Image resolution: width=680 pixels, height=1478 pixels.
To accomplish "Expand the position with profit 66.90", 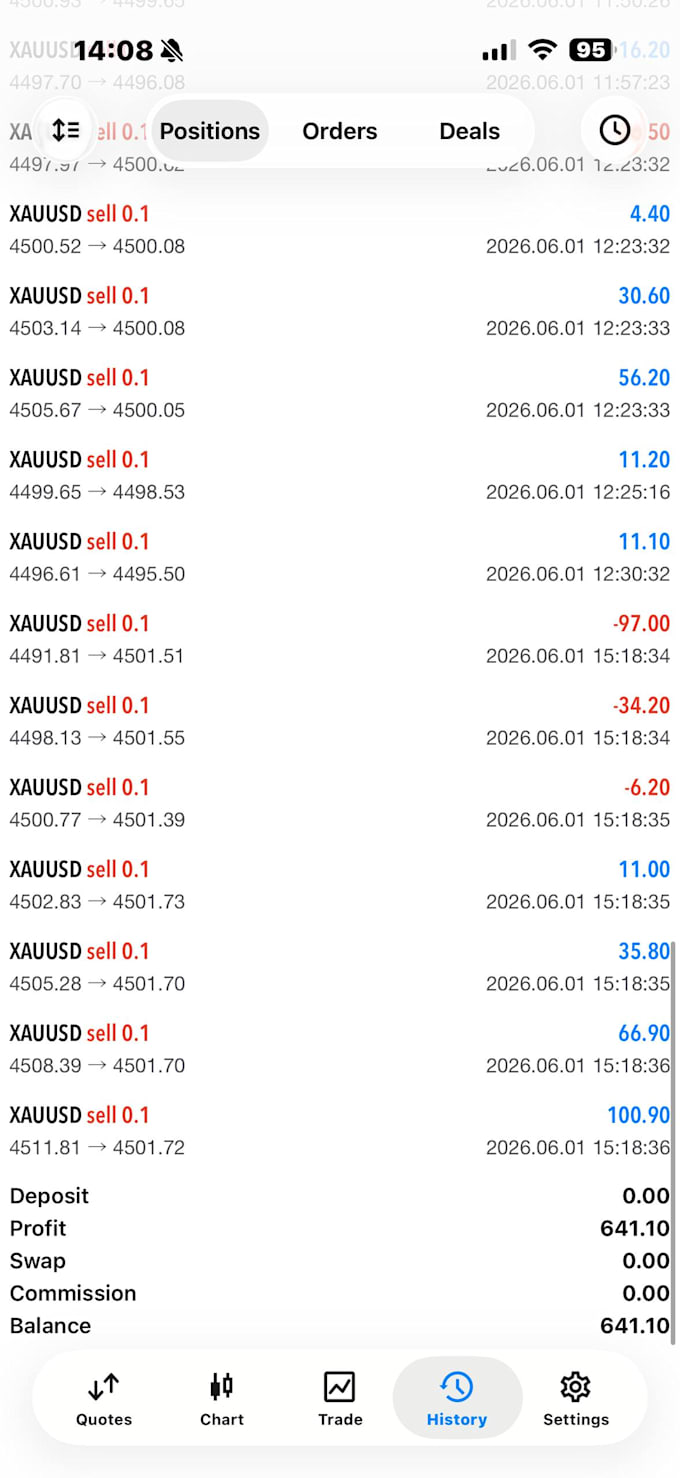I will click(340, 1049).
